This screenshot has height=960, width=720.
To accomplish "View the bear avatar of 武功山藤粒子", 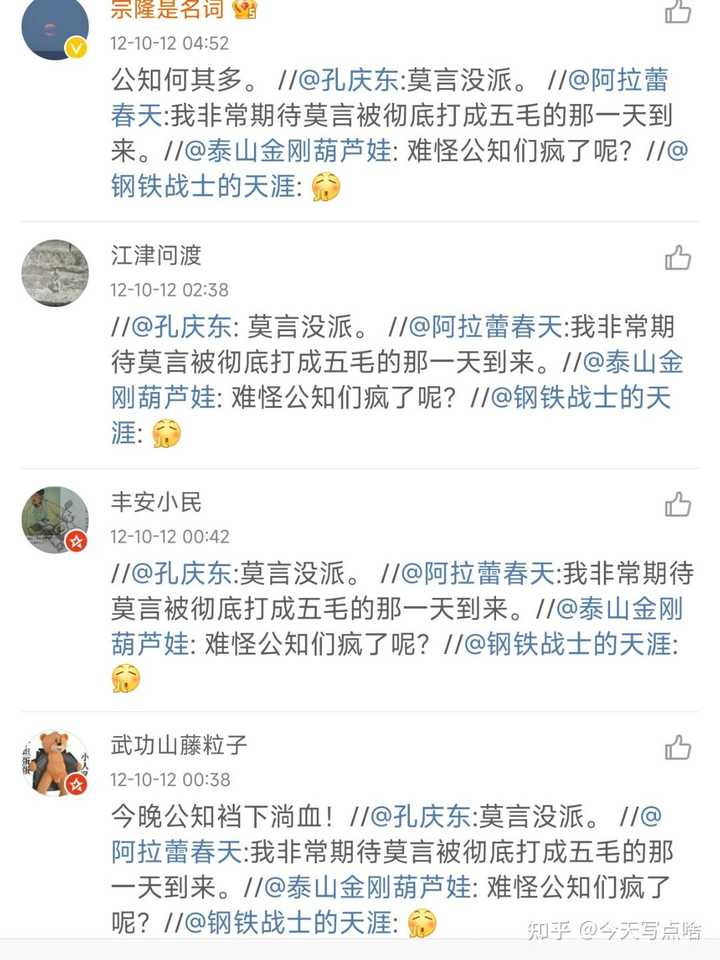I will [x=55, y=762].
